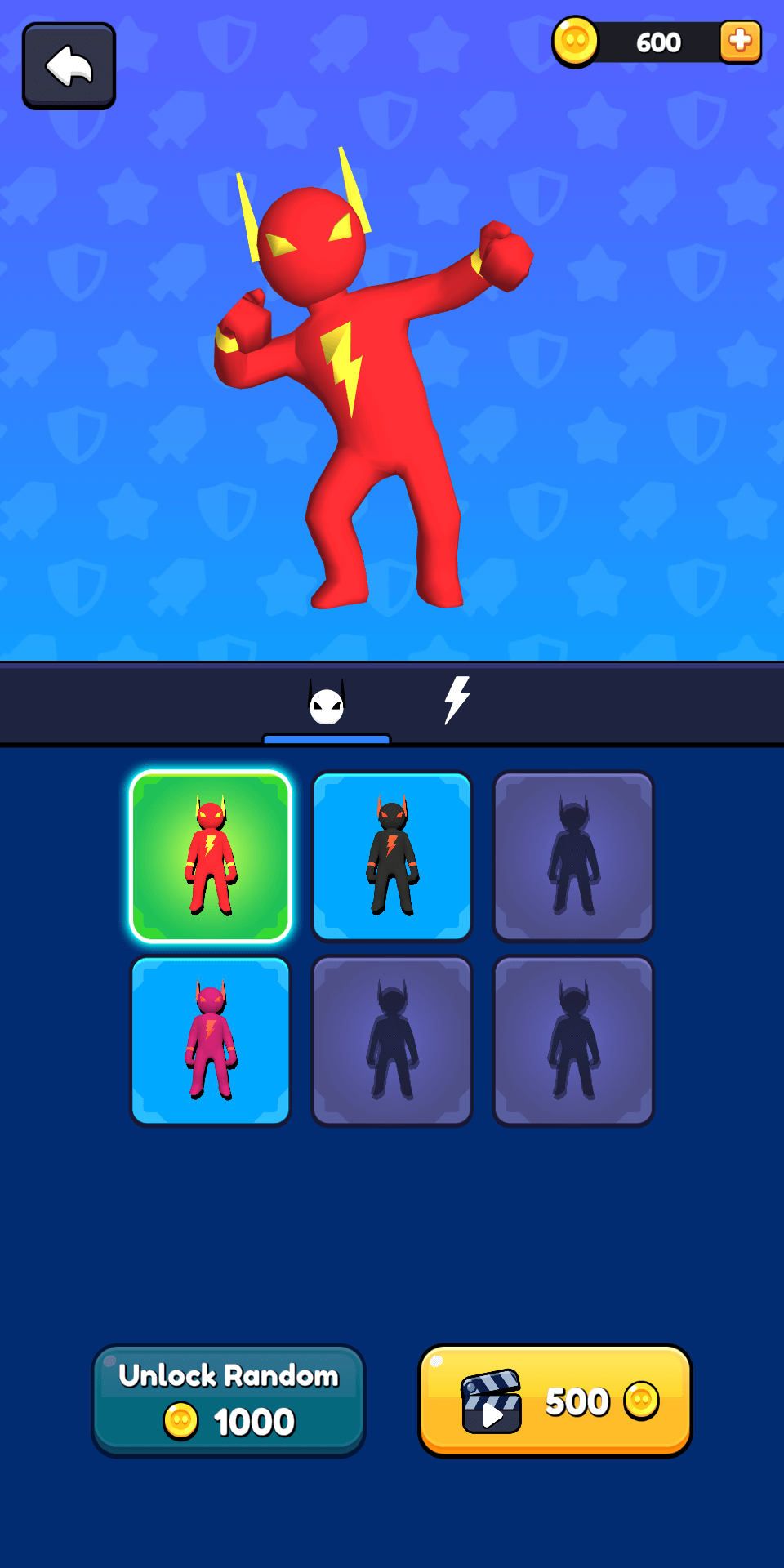Select the red lightning hero skin
The image size is (784, 1568).
pyautogui.click(x=211, y=856)
